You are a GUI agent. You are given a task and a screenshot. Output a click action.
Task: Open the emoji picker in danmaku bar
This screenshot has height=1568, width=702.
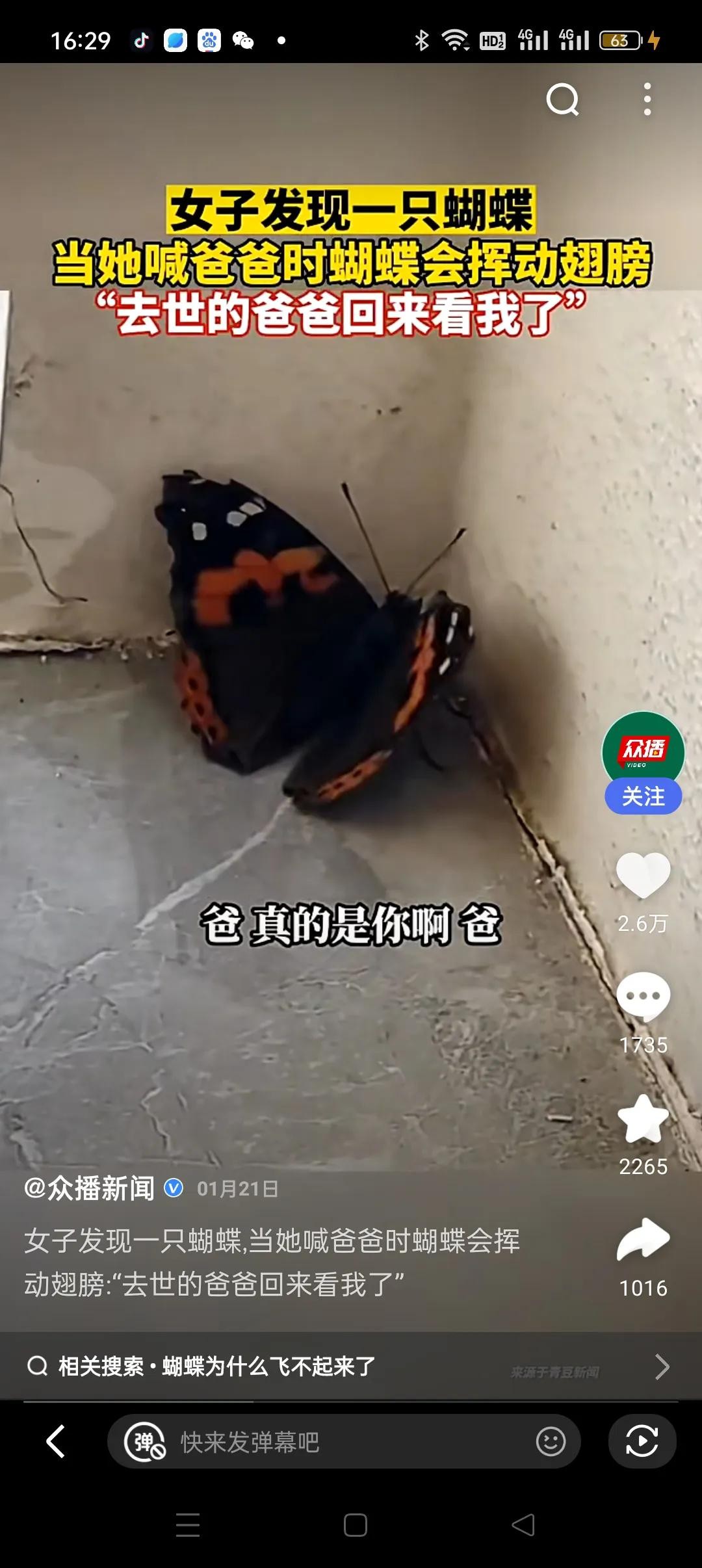pyautogui.click(x=551, y=1442)
